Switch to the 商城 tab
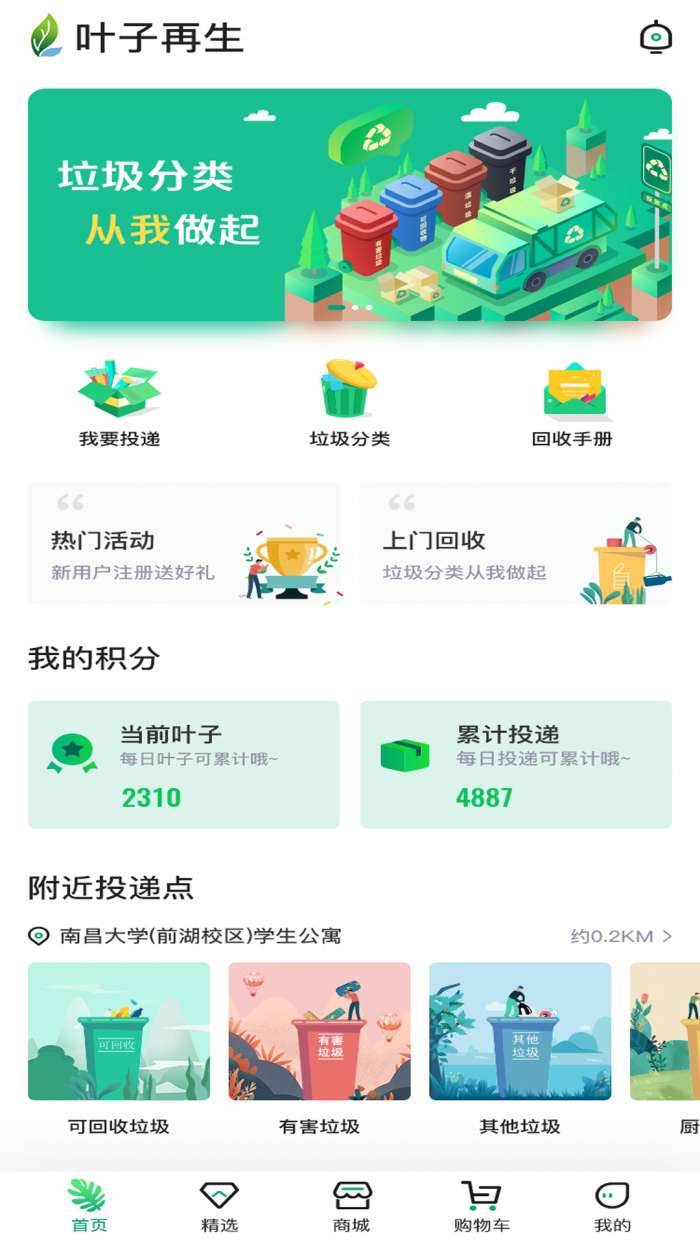The image size is (700, 1244). coord(351,1206)
